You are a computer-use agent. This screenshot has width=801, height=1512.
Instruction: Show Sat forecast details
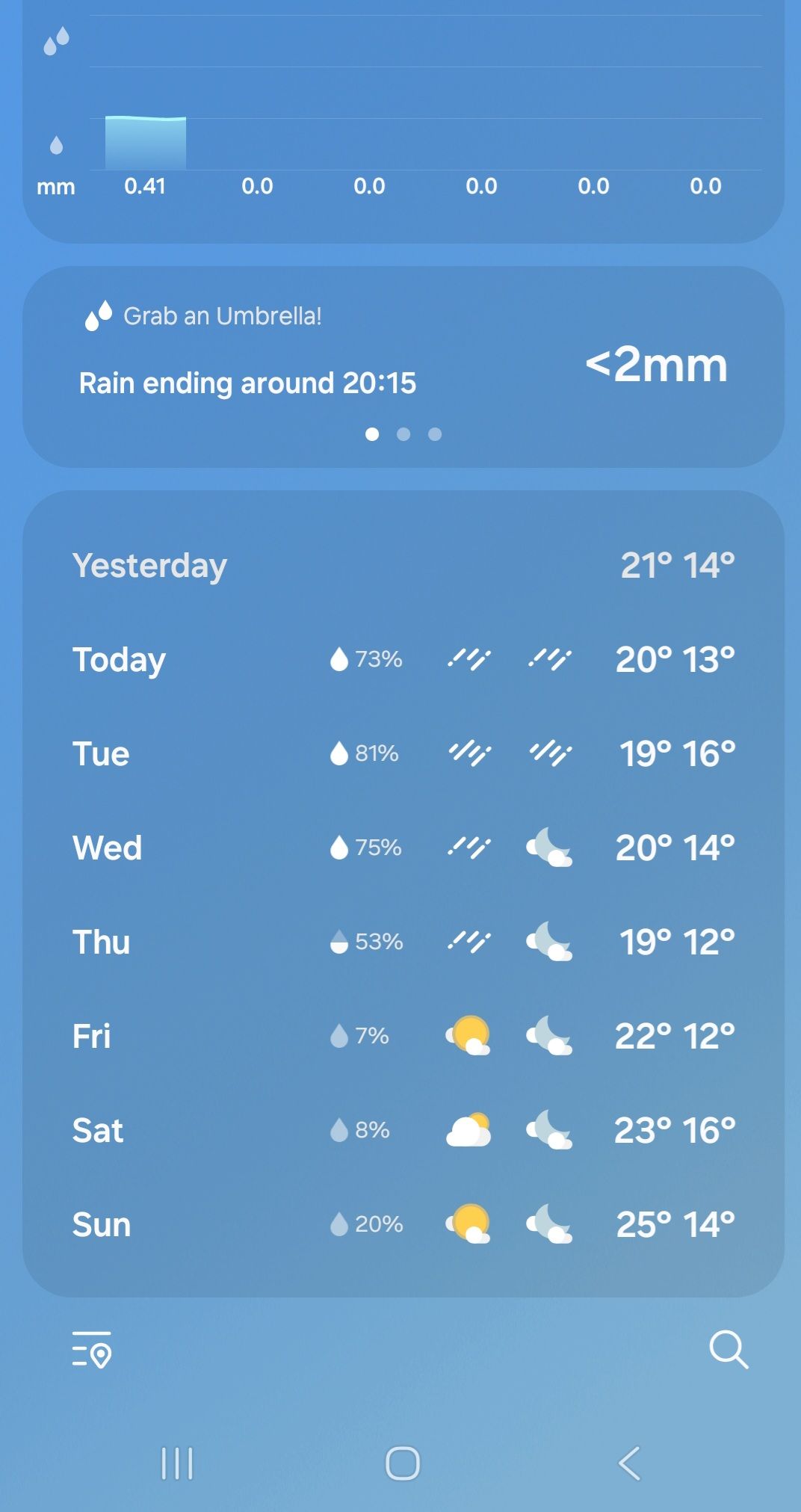pos(403,1130)
